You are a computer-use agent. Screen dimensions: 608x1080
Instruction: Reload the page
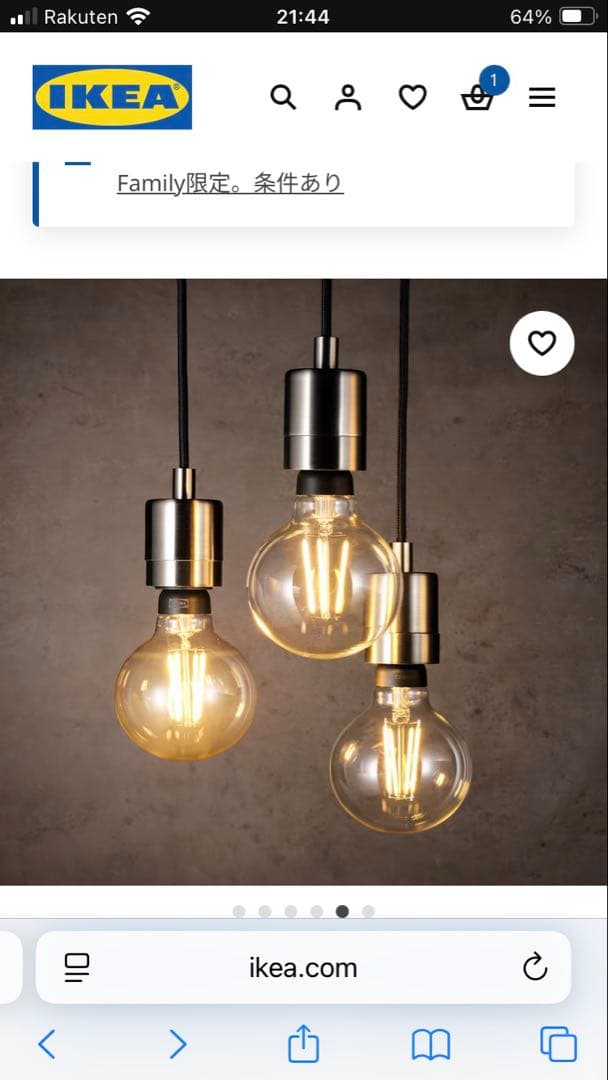click(x=535, y=967)
